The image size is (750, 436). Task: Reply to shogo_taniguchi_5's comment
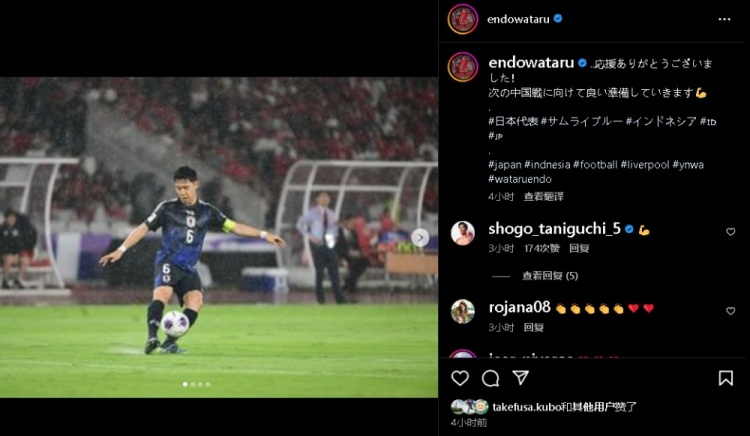point(579,247)
